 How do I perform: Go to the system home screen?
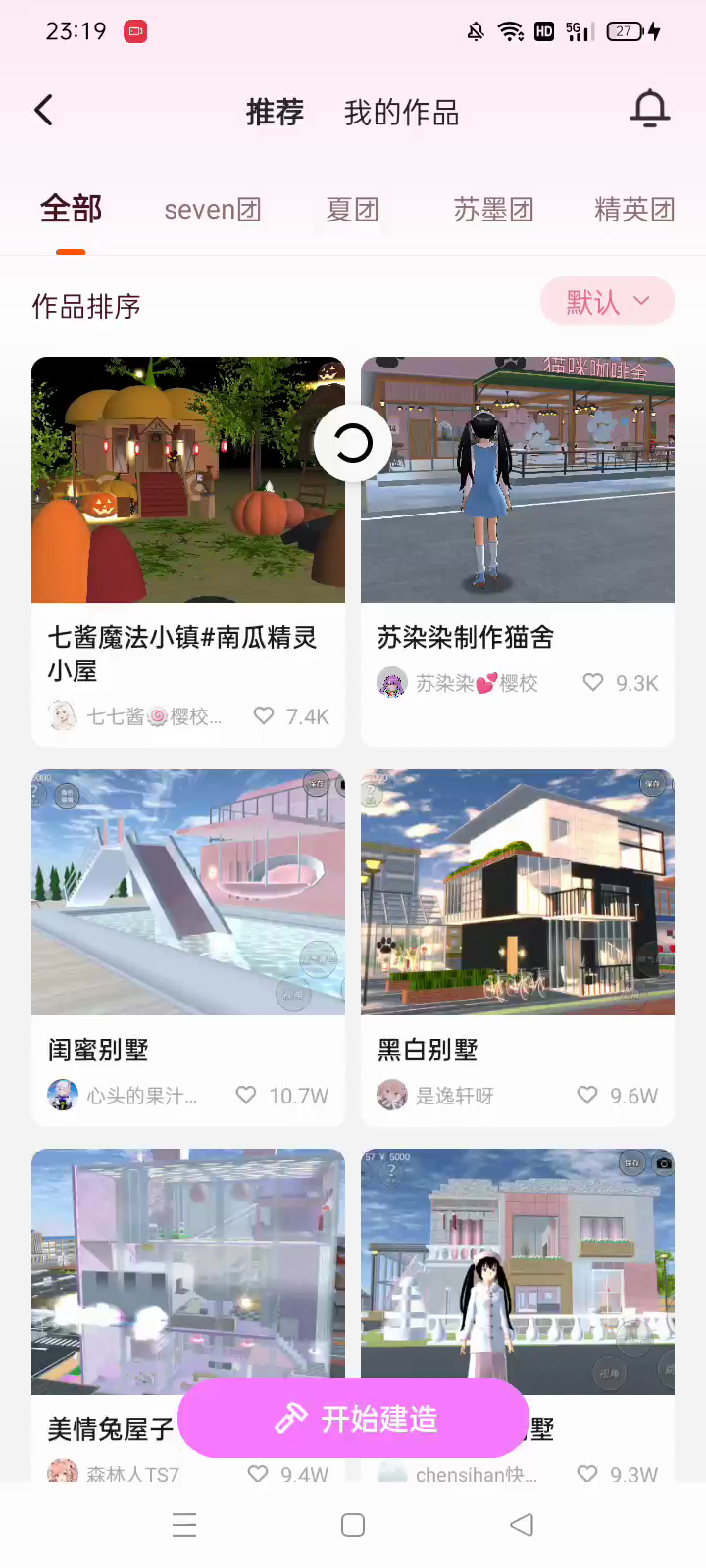click(x=353, y=1525)
